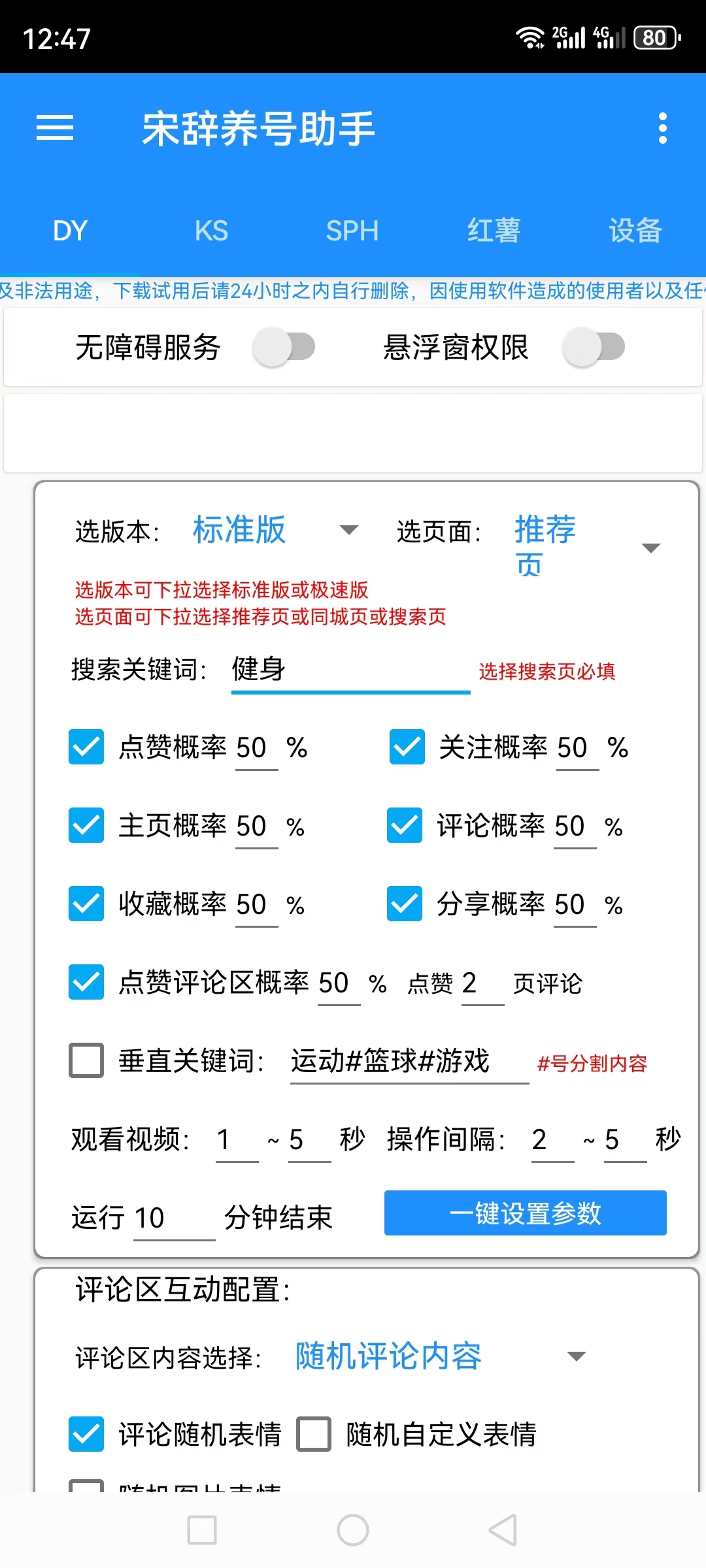Toggle the 评论概率 checkbox
Viewport: 706px width, 1568px height.
(405, 825)
